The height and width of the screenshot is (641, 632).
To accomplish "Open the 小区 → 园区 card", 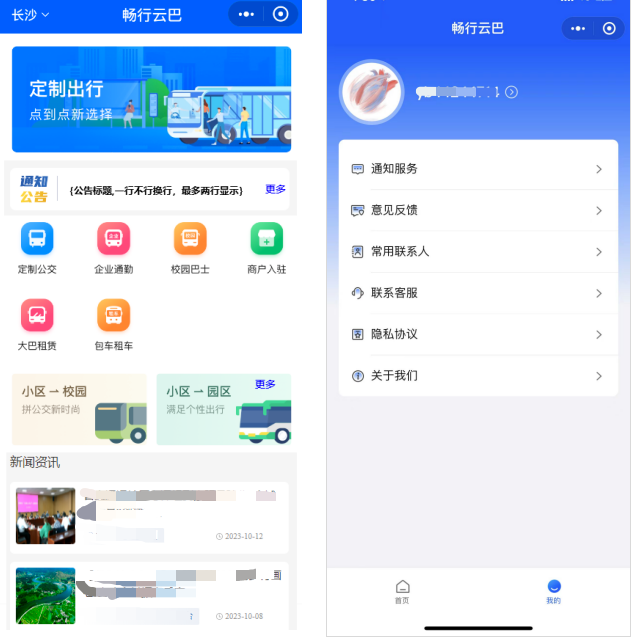I will point(223,409).
